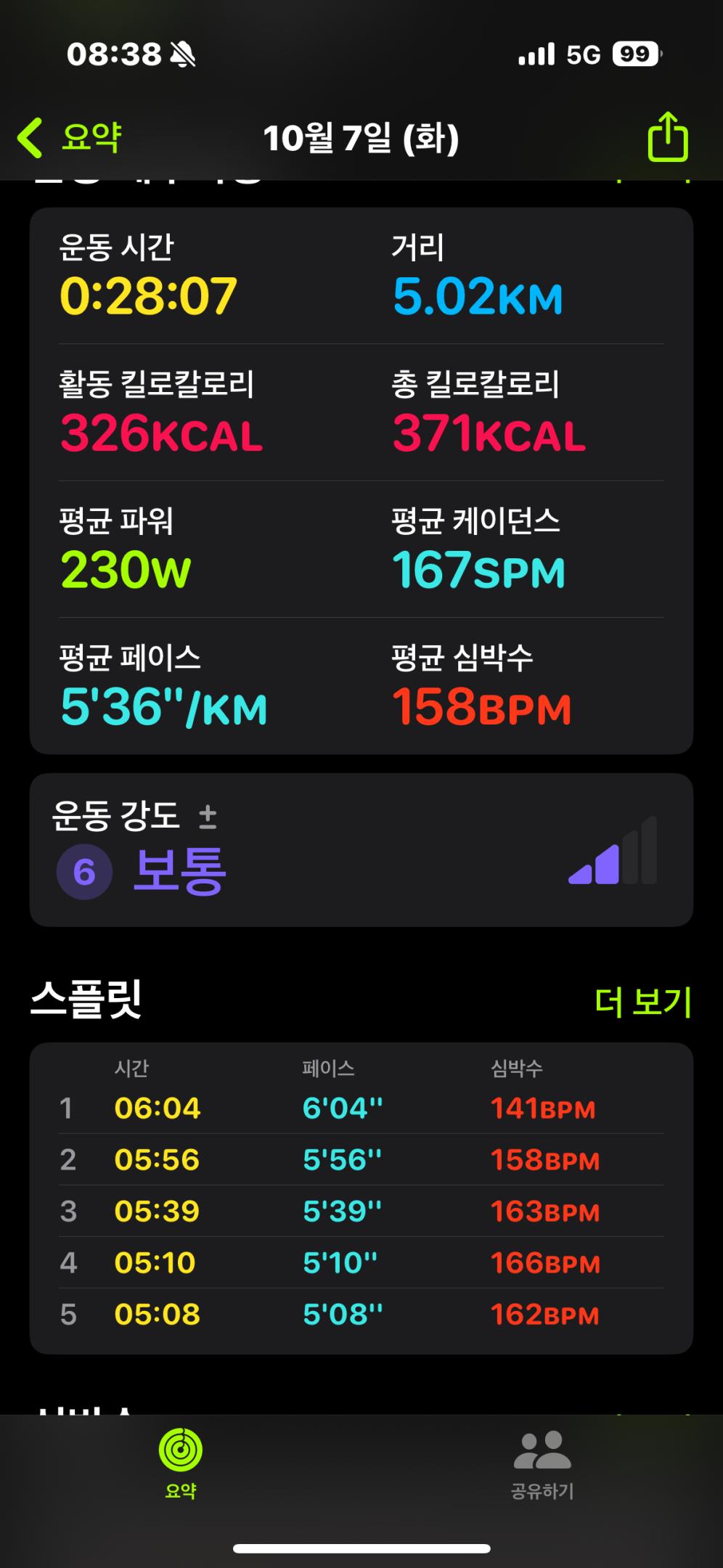The image size is (723, 1568).
Task: Open the 스플릿 splits table
Action: coord(361,1198)
